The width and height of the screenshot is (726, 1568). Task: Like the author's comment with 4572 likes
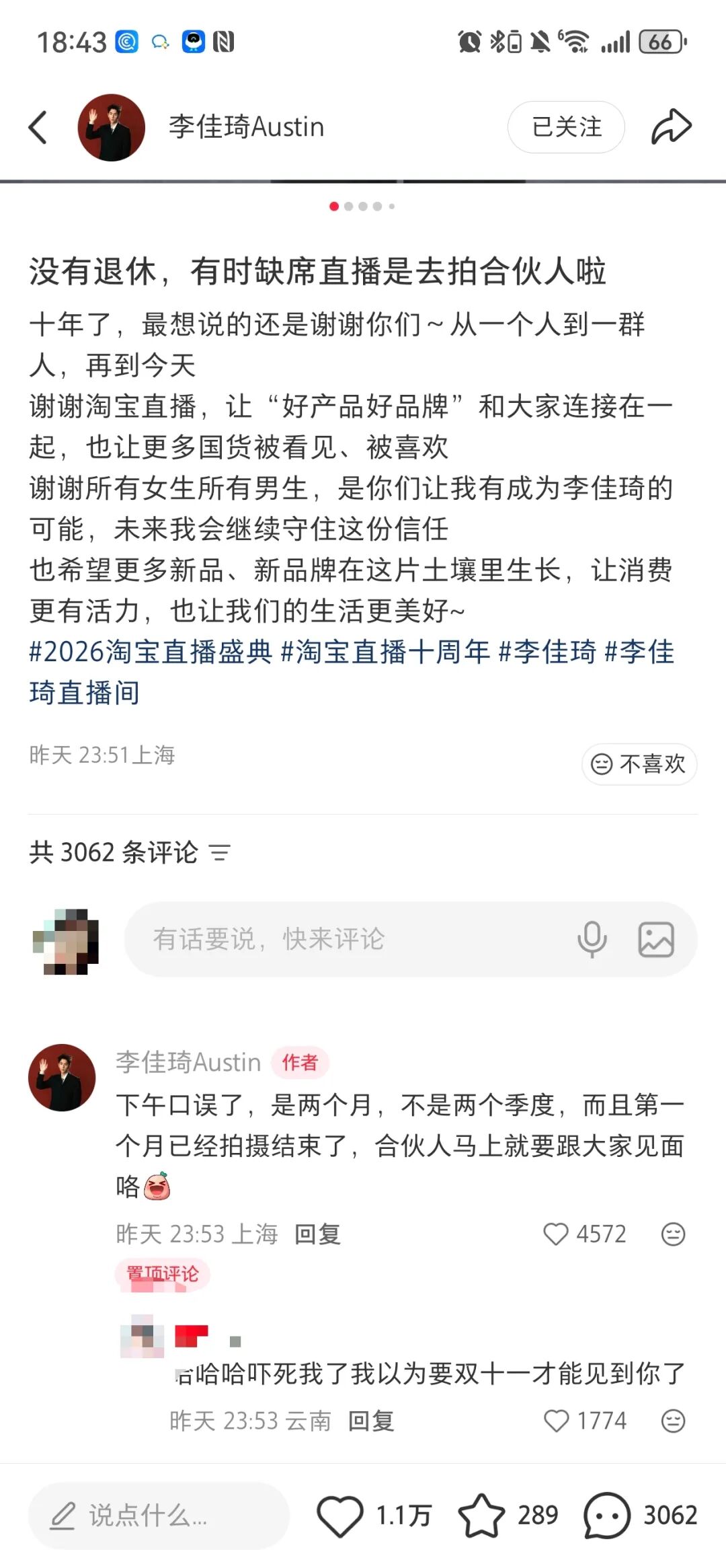pos(556,1234)
